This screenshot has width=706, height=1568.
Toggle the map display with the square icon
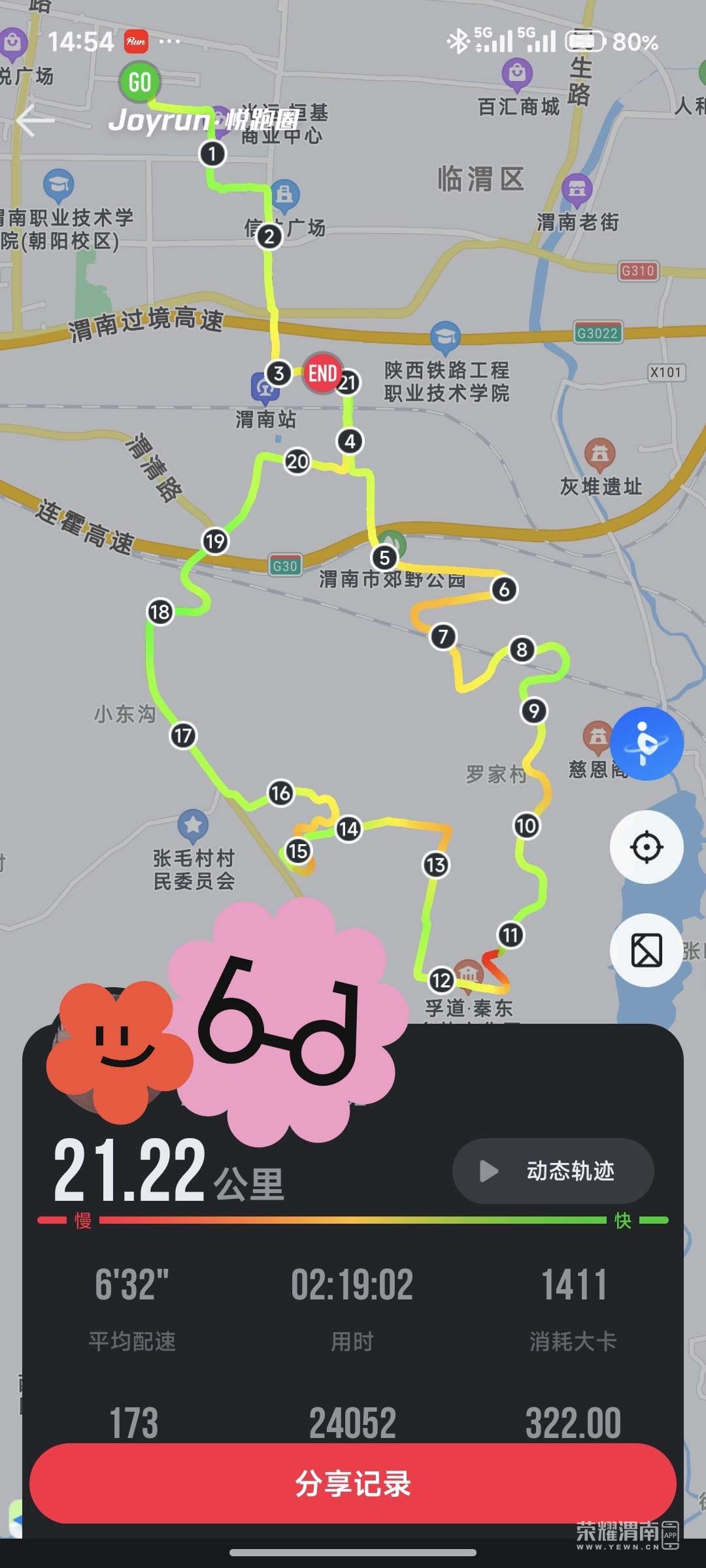tap(647, 950)
